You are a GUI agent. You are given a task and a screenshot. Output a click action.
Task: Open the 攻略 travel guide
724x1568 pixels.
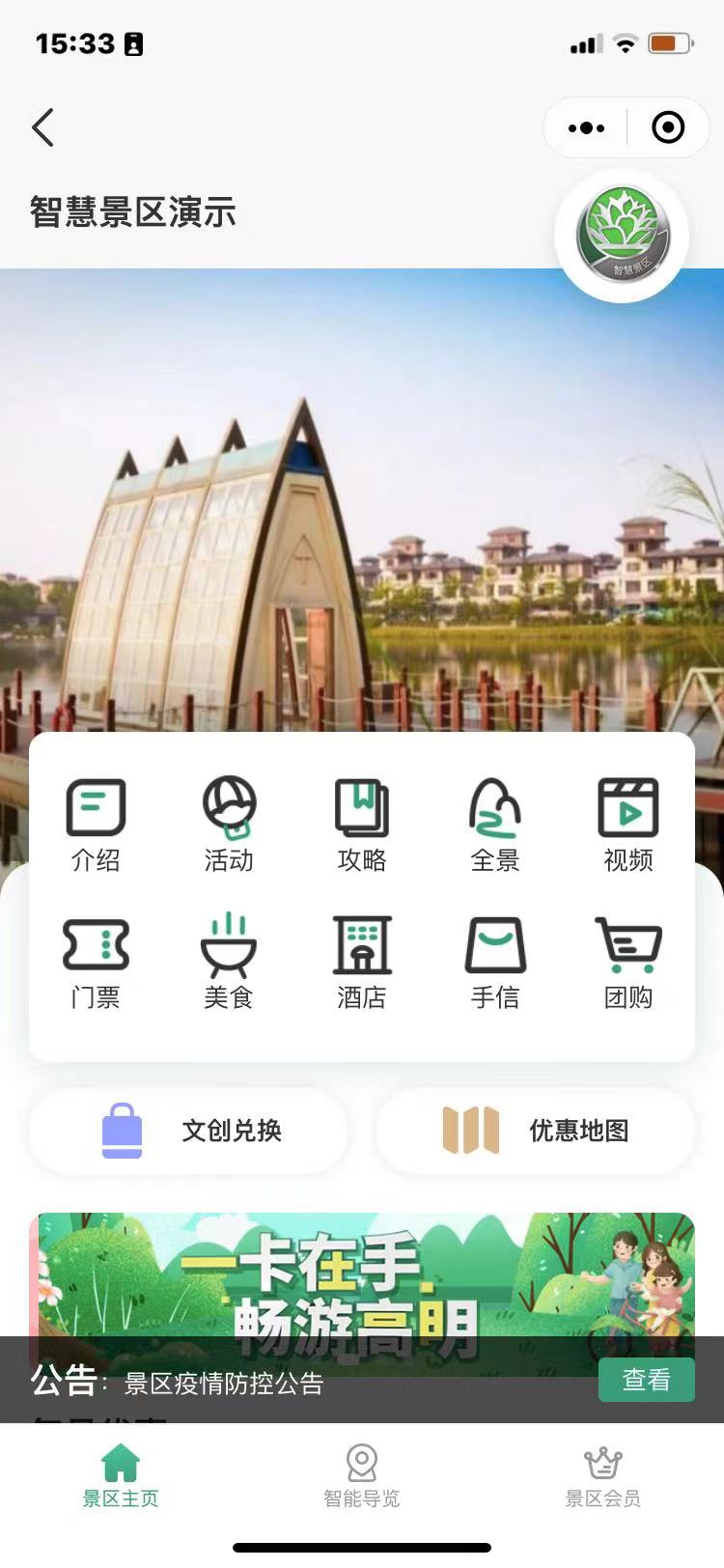click(x=362, y=824)
